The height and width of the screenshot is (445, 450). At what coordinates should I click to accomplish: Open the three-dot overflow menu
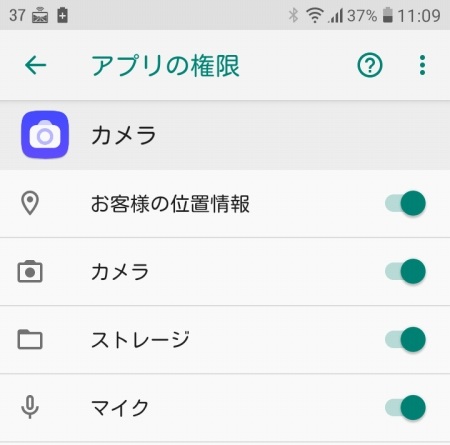pos(422,65)
